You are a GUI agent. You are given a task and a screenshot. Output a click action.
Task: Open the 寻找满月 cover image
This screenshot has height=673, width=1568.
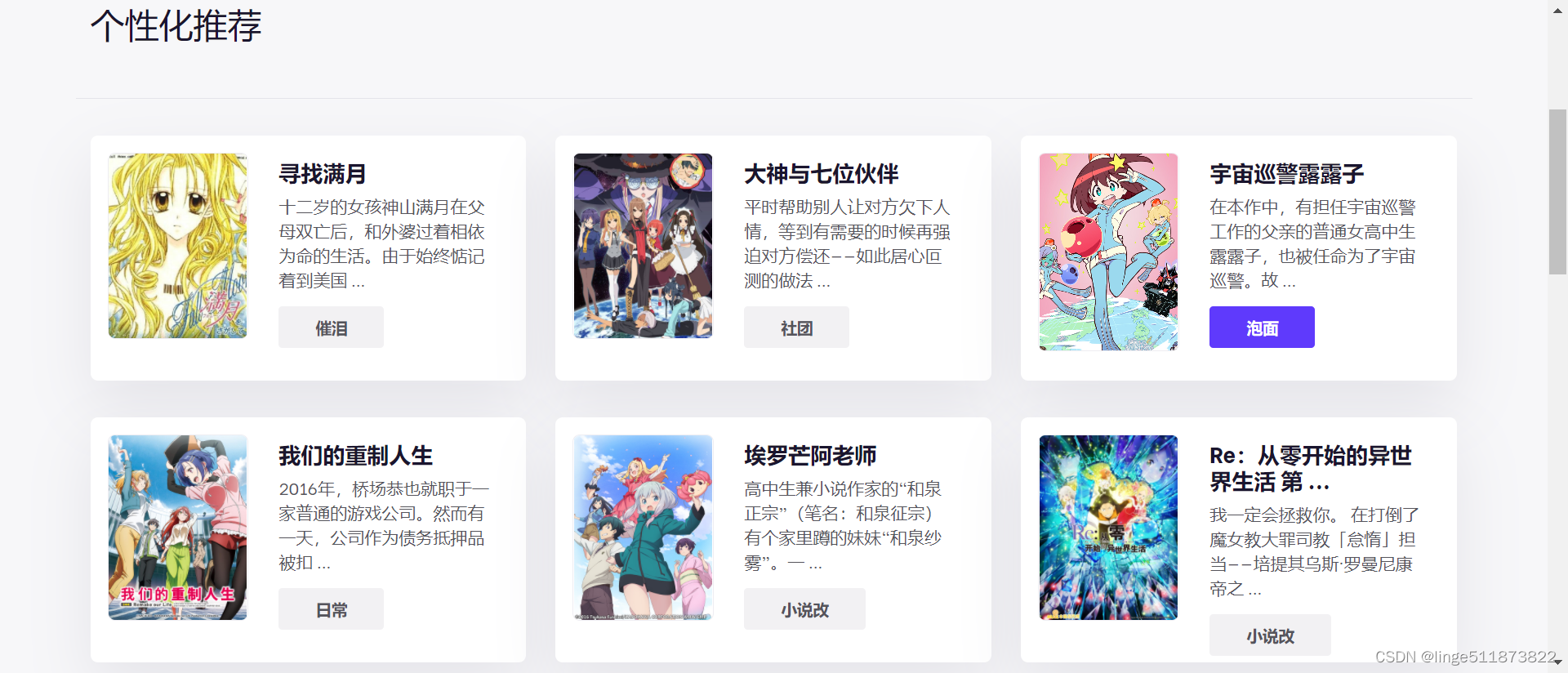[x=177, y=245]
